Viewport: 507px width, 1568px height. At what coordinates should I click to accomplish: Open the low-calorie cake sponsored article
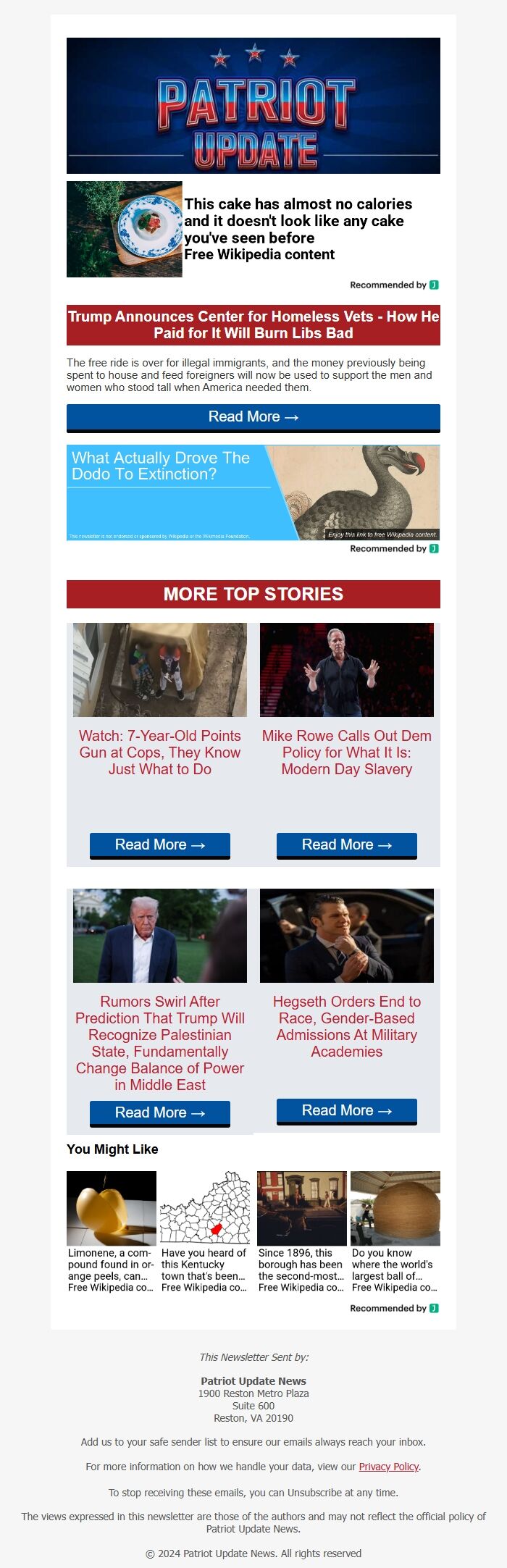[298, 221]
